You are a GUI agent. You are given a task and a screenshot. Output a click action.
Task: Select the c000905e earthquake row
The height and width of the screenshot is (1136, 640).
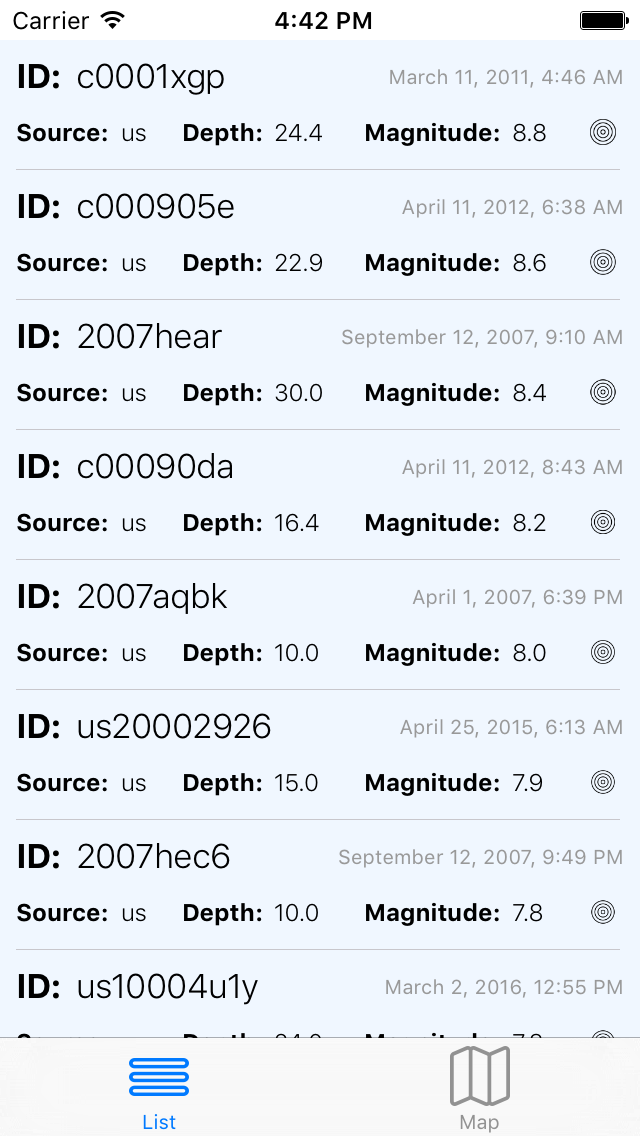pyautogui.click(x=320, y=235)
